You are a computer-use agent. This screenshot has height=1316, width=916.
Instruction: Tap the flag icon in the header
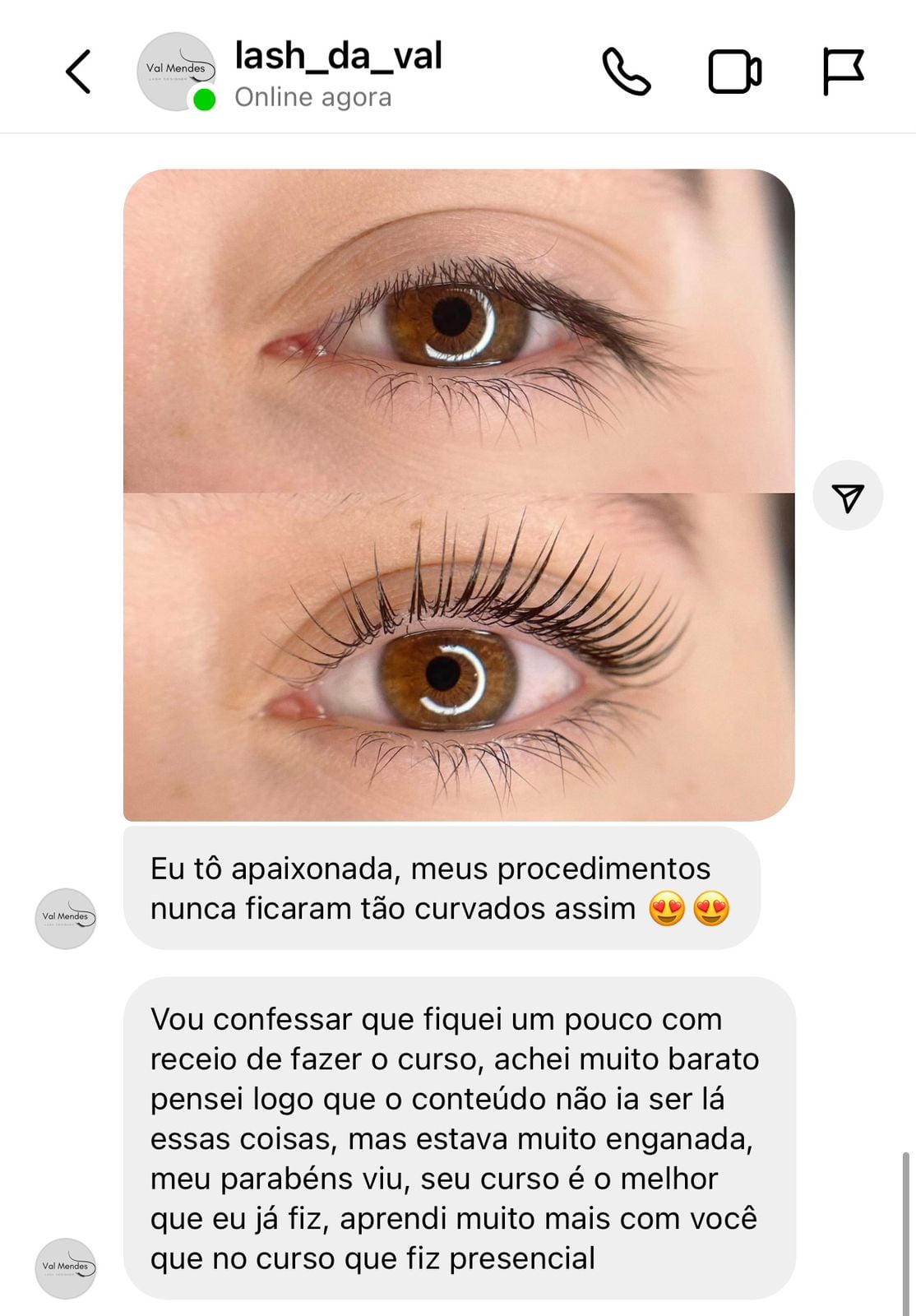[843, 72]
